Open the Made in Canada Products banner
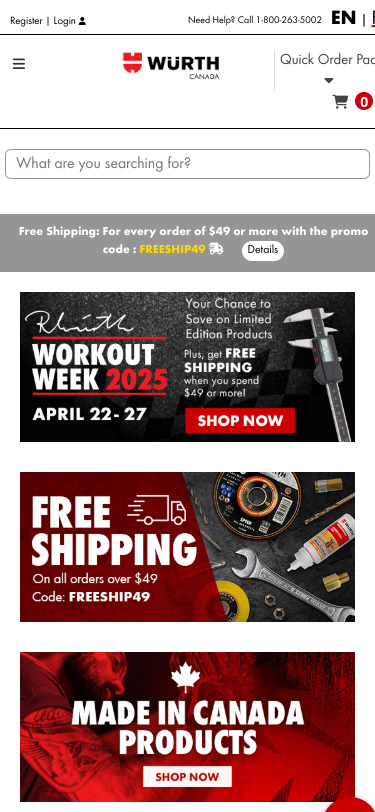375x812 pixels. [188, 727]
